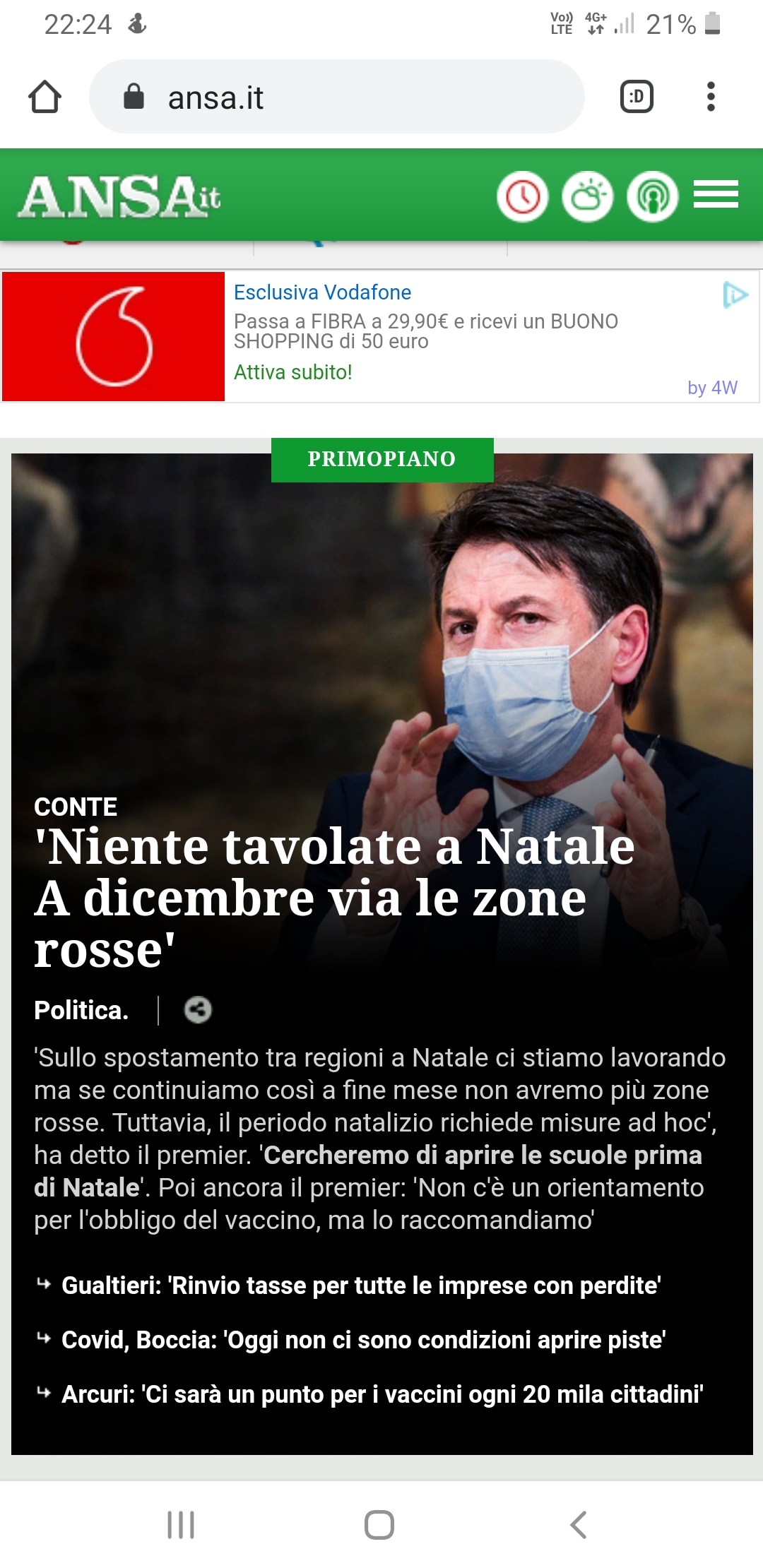Tap the AdChoices icon on the ad
Image resolution: width=763 pixels, height=1568 pixels.
735,295
